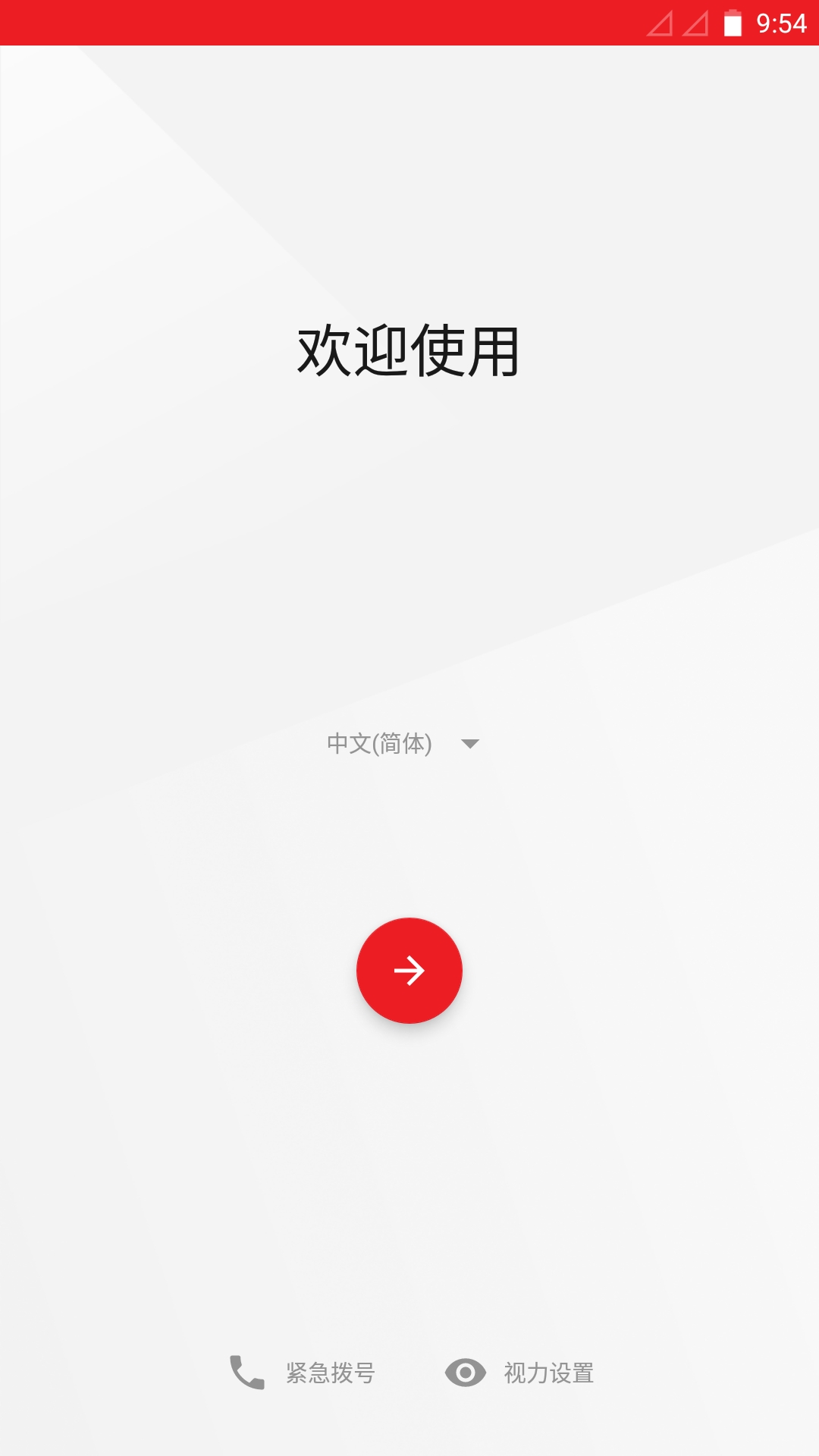Tap the white arrow inside the red circle
The image size is (819, 1456).
pyautogui.click(x=409, y=971)
